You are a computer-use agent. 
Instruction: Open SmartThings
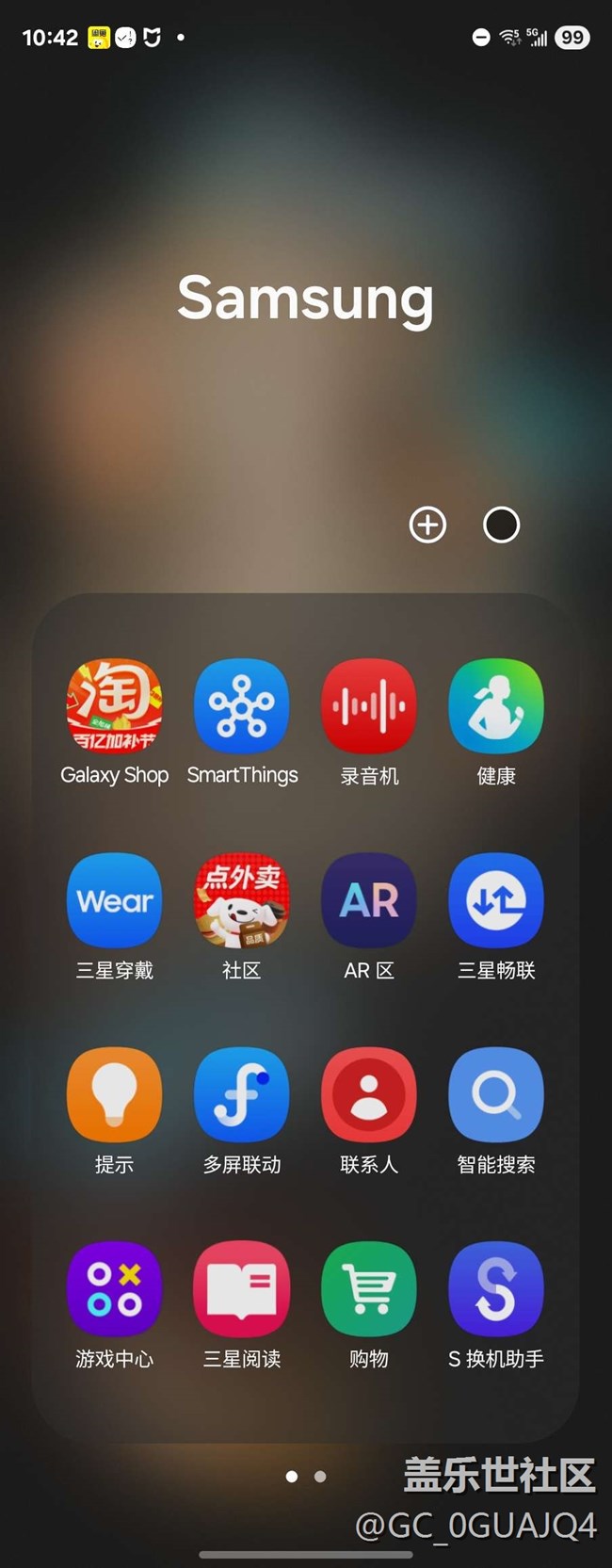242,706
